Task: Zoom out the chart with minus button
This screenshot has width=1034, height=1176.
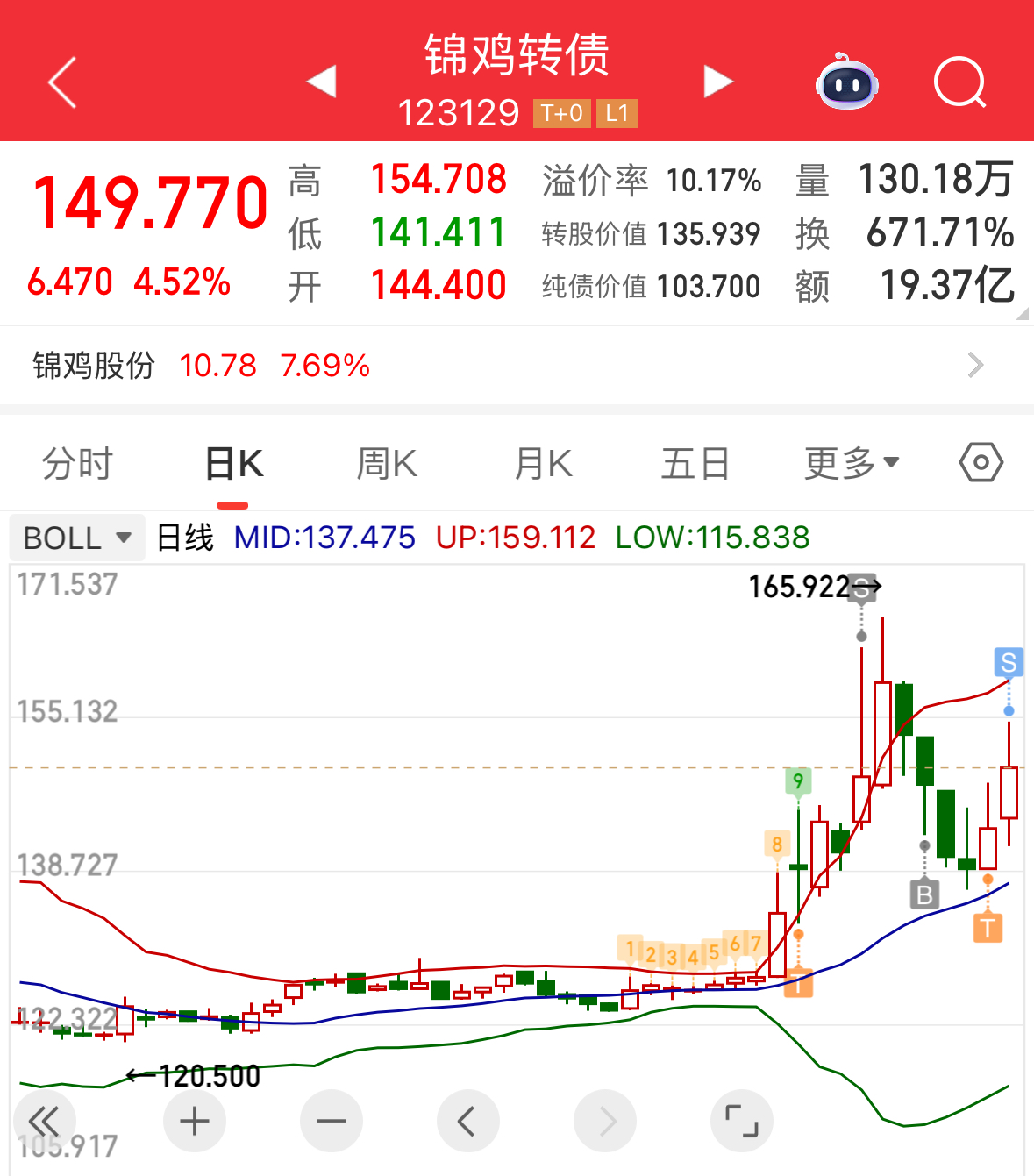Action: [332, 1121]
